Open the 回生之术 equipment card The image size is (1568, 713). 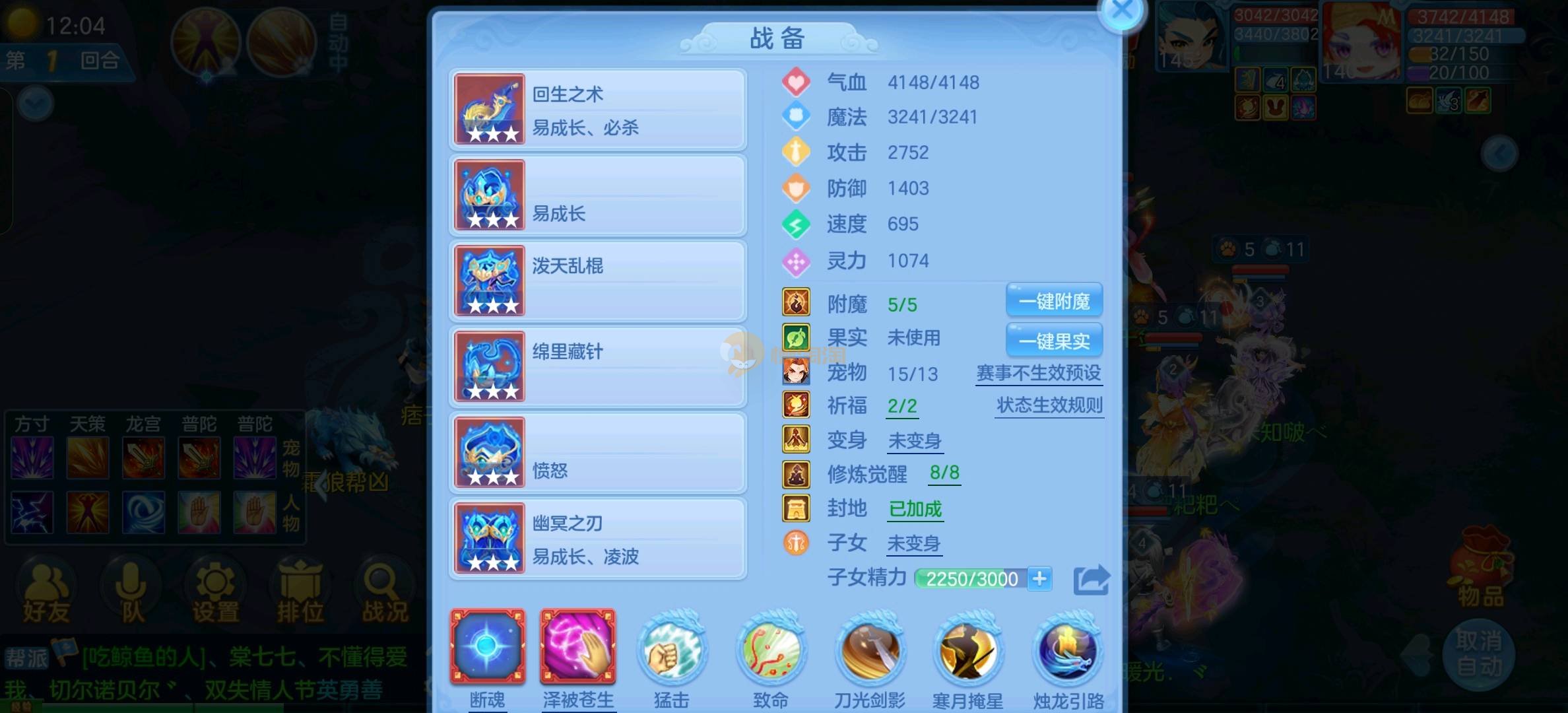coord(597,110)
